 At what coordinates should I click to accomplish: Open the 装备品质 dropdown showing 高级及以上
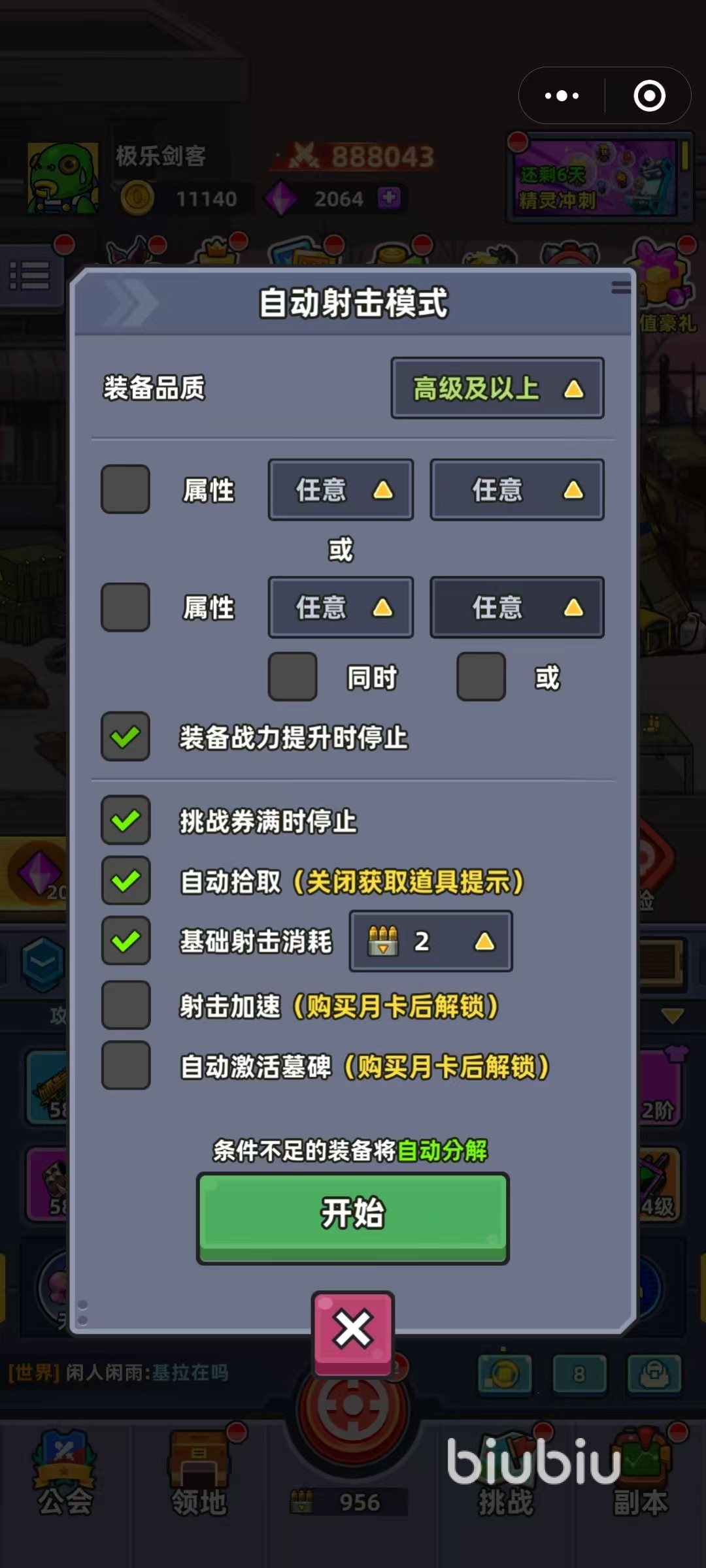[x=497, y=388]
